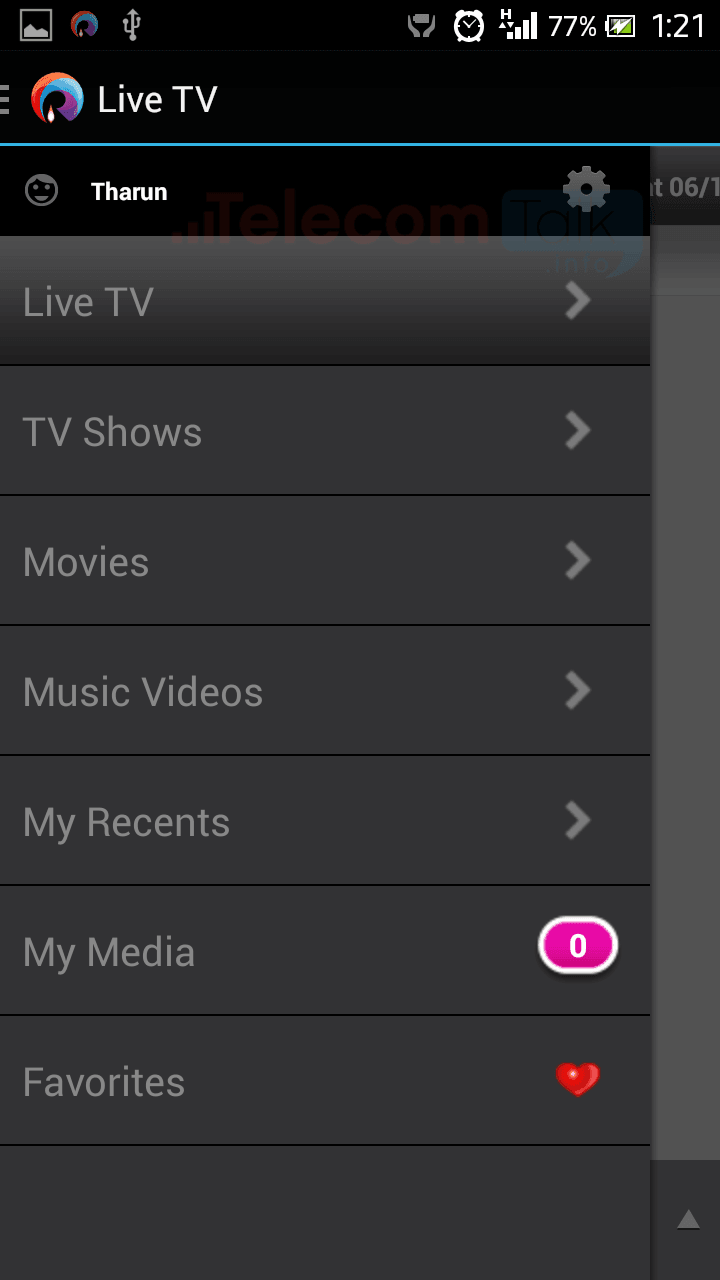Browse the Movies section
The height and width of the screenshot is (1280, 720).
(x=325, y=561)
